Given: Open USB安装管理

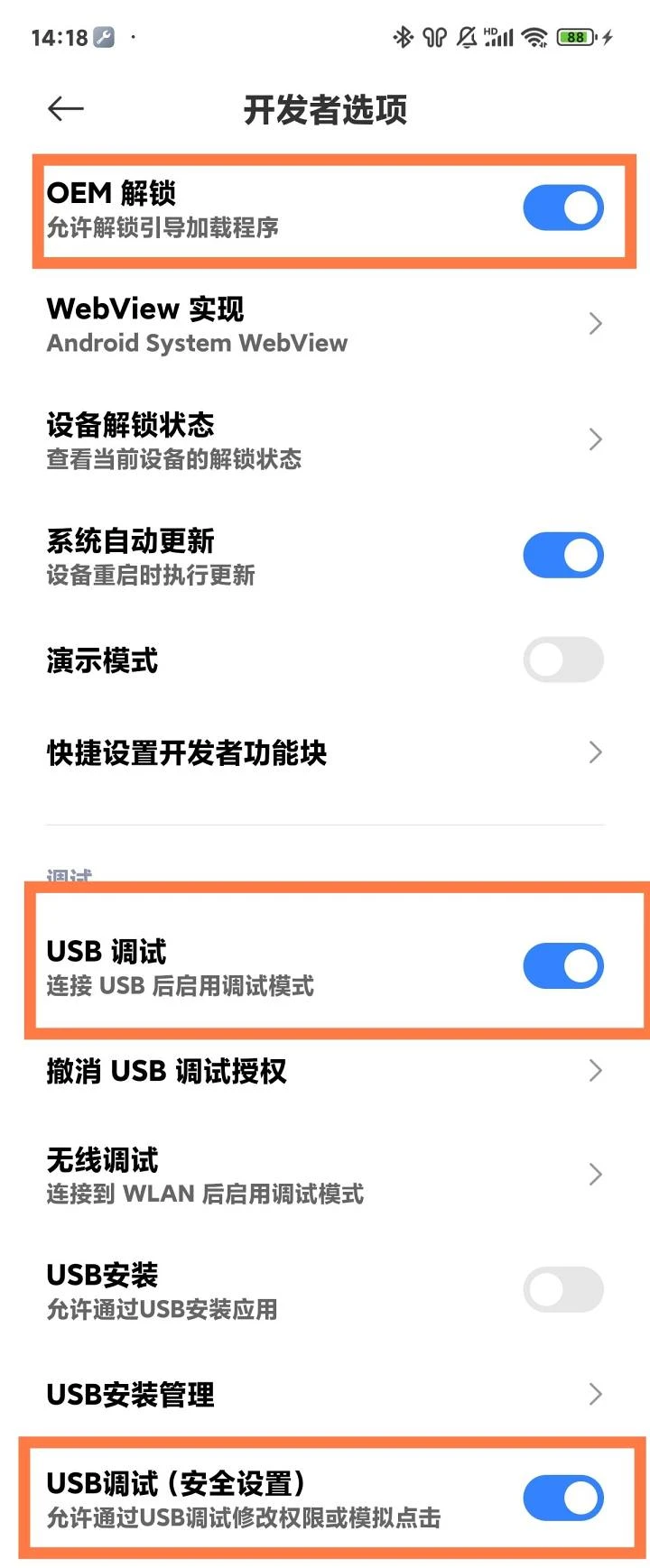Looking at the screenshot, I should tap(325, 1394).
